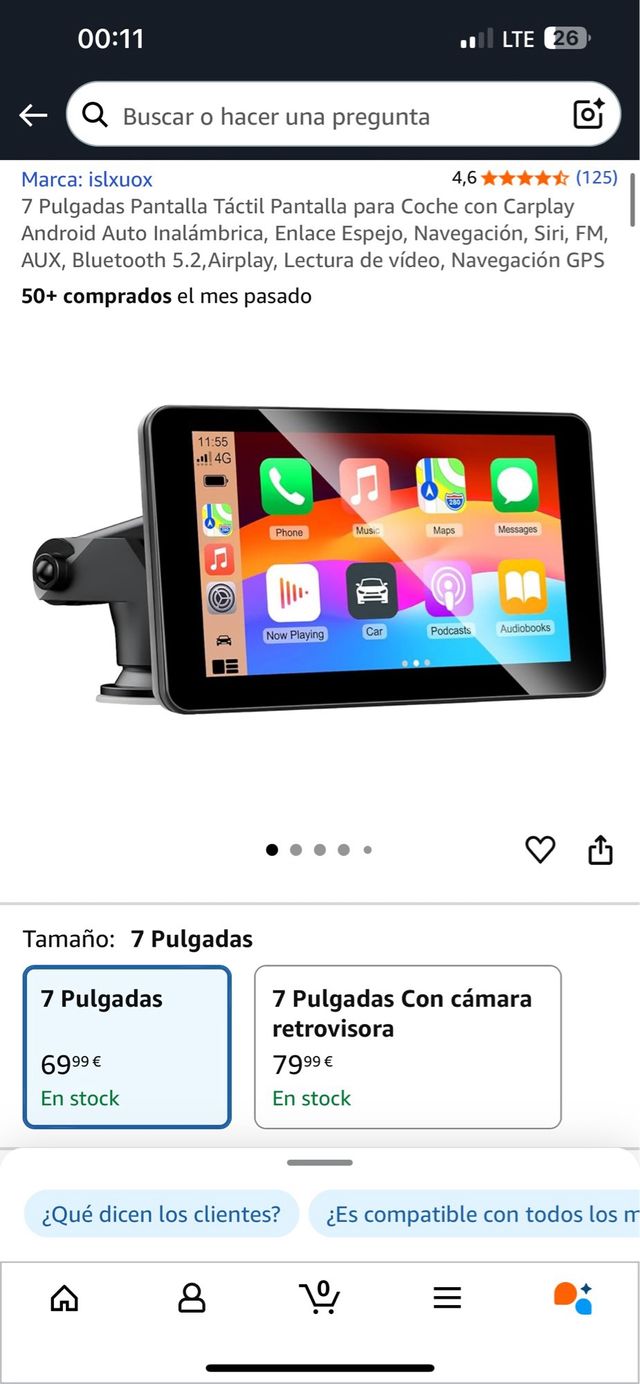Open the islxuox brand link

[87, 180]
